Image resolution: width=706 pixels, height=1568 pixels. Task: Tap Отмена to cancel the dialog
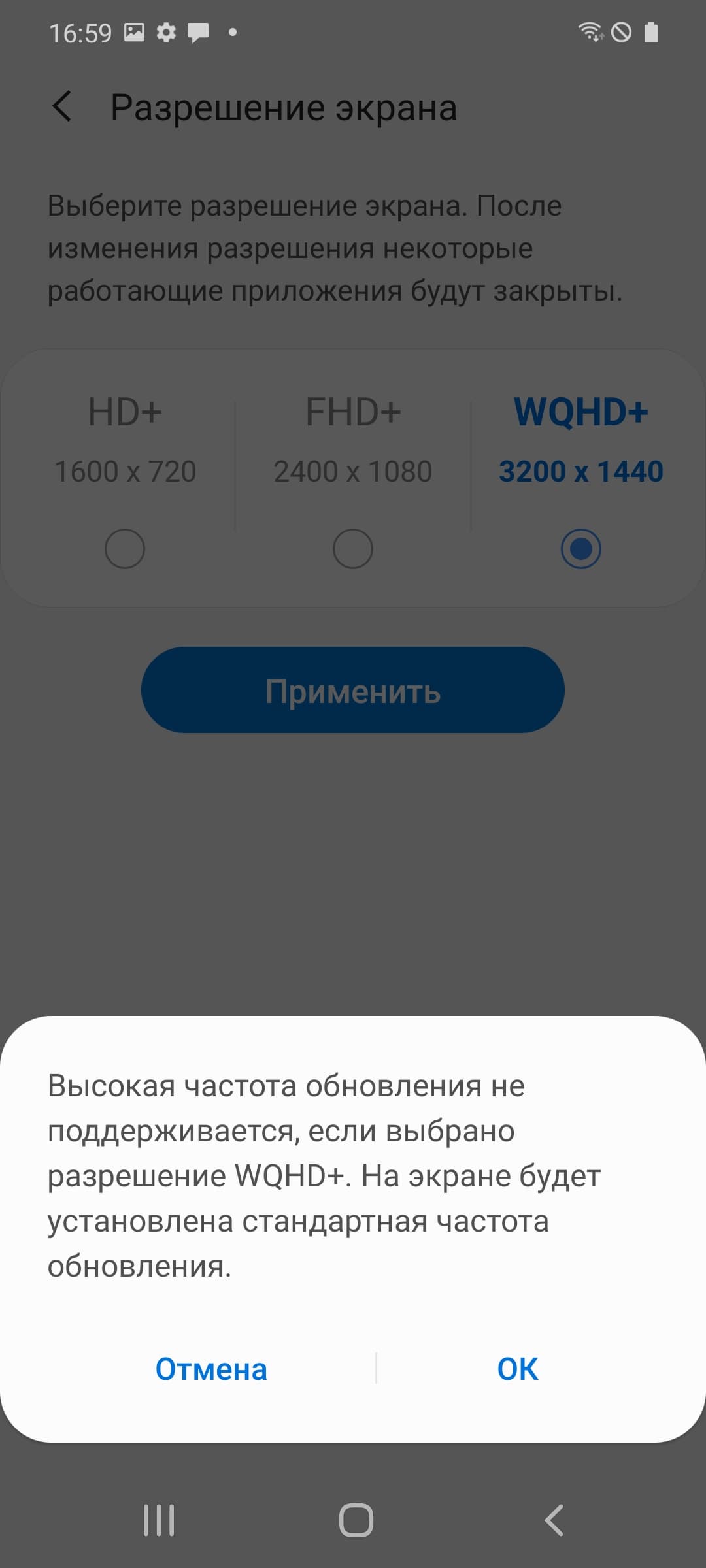click(211, 1369)
